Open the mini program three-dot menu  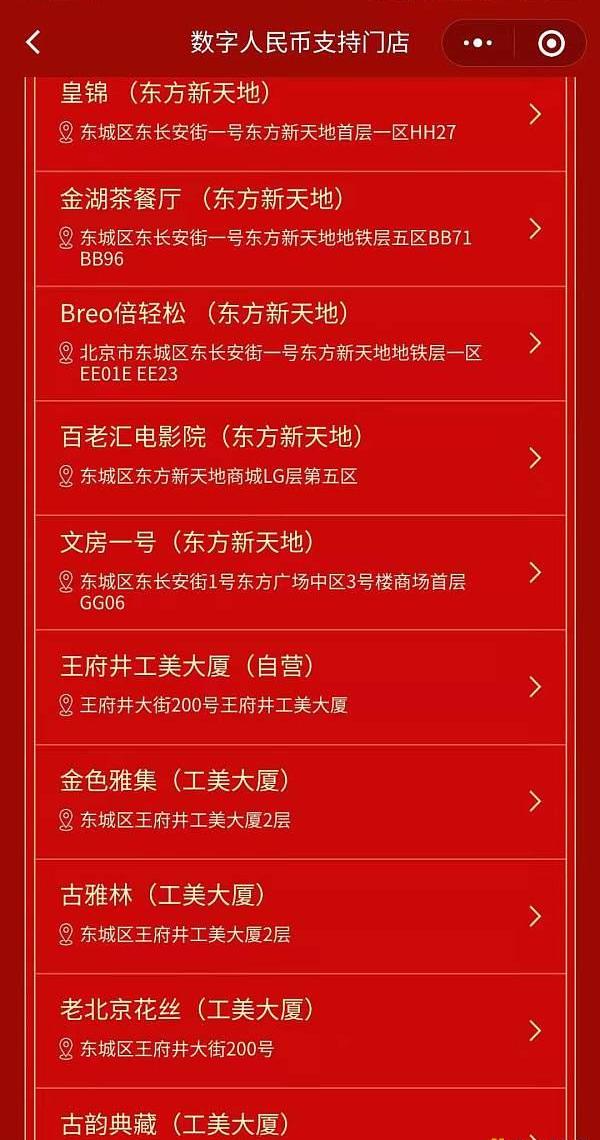[478, 43]
